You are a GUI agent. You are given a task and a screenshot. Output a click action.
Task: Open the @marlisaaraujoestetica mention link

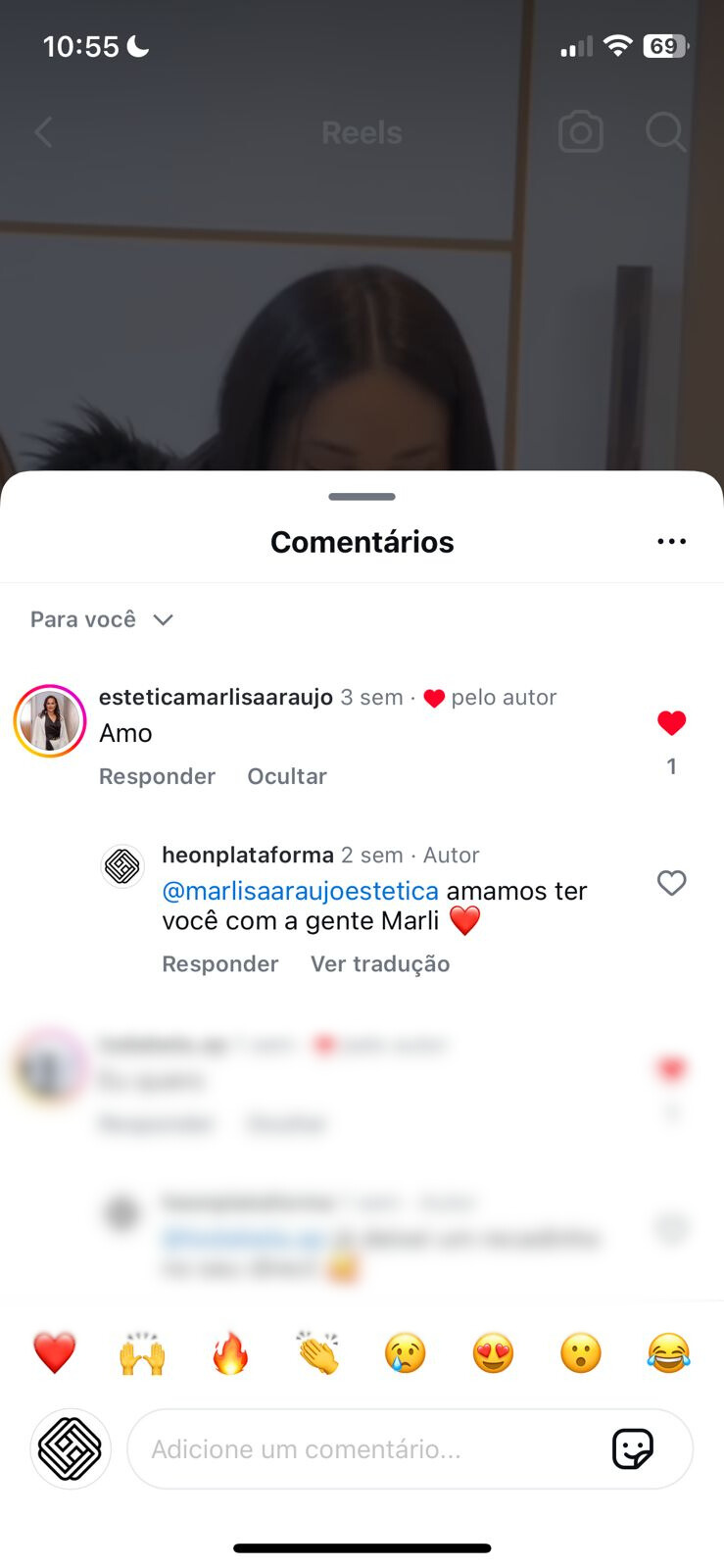point(300,891)
